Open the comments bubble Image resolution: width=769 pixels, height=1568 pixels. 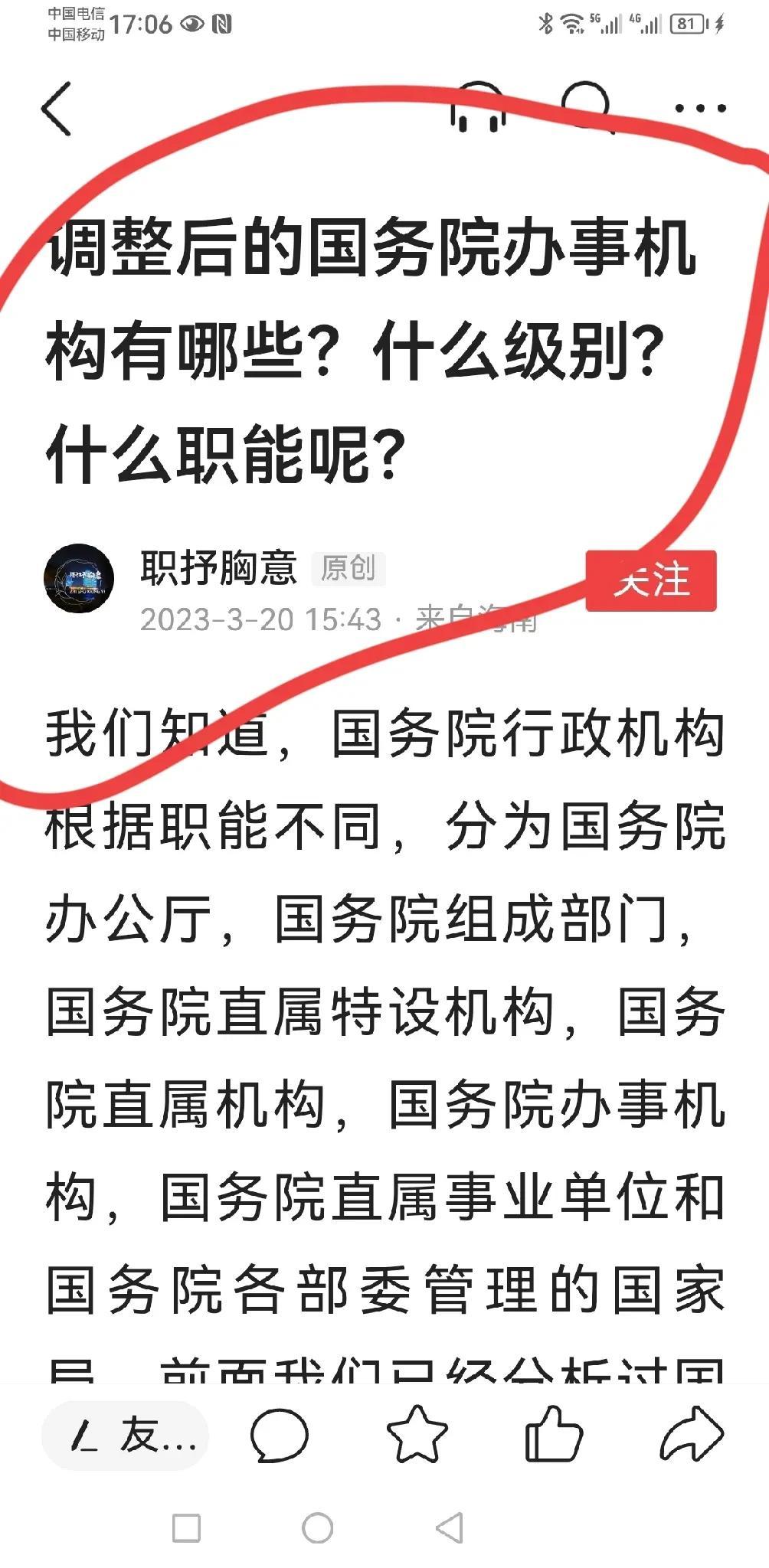(280, 1436)
